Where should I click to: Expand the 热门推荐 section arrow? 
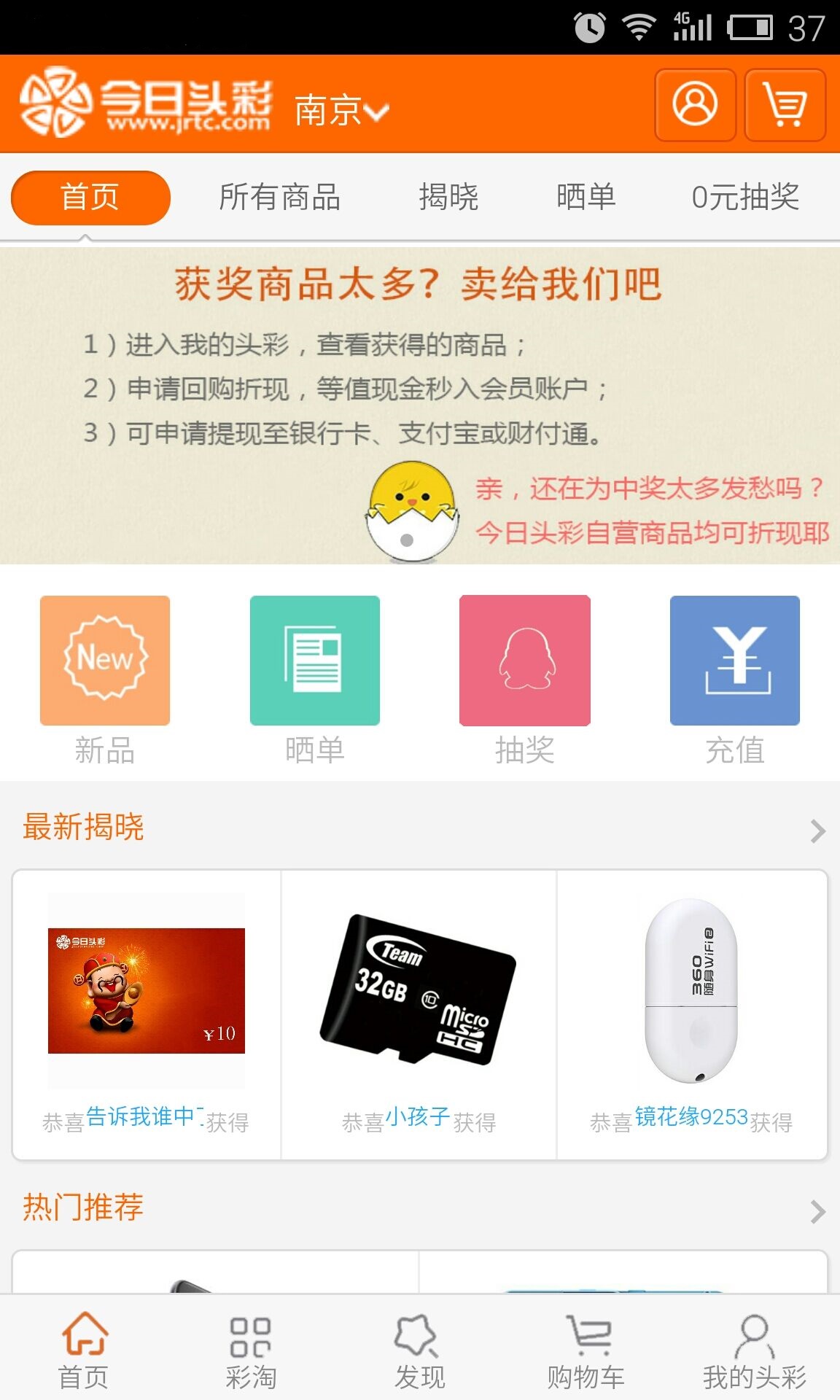[818, 1211]
